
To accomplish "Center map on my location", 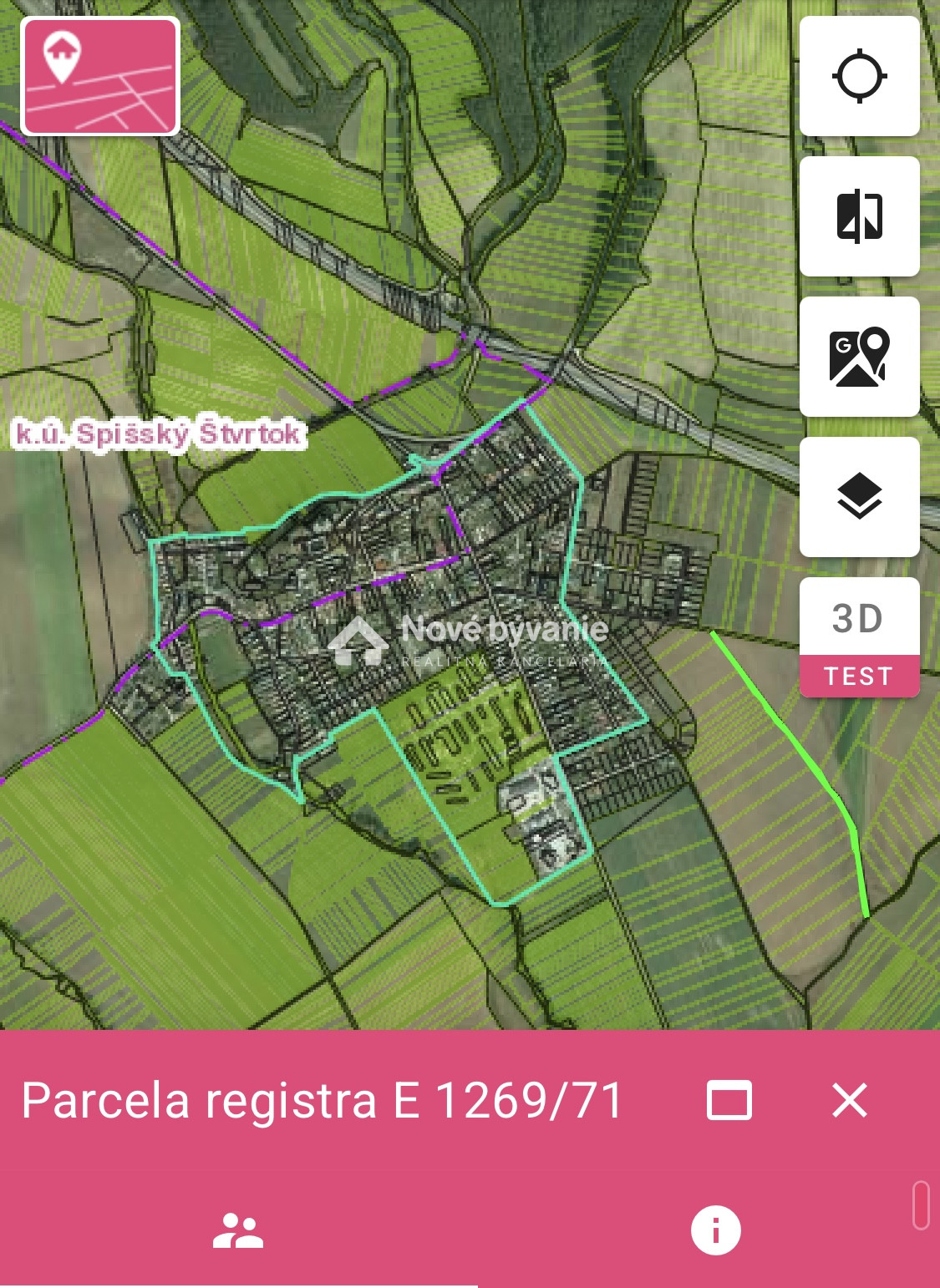I will tap(859, 76).
